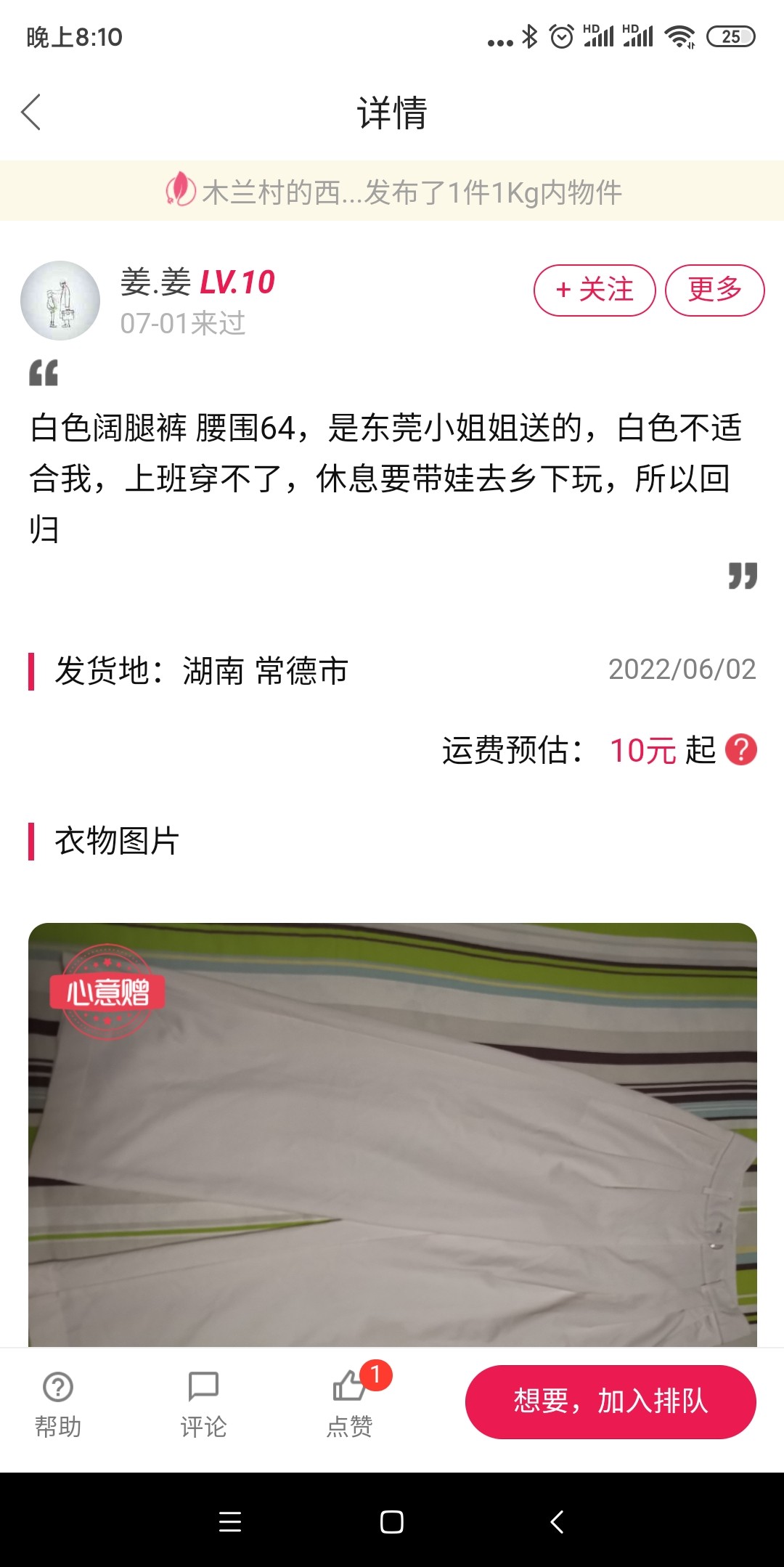Open the 运费预估 question mark help
This screenshot has width=784, height=1567.
coord(741,750)
